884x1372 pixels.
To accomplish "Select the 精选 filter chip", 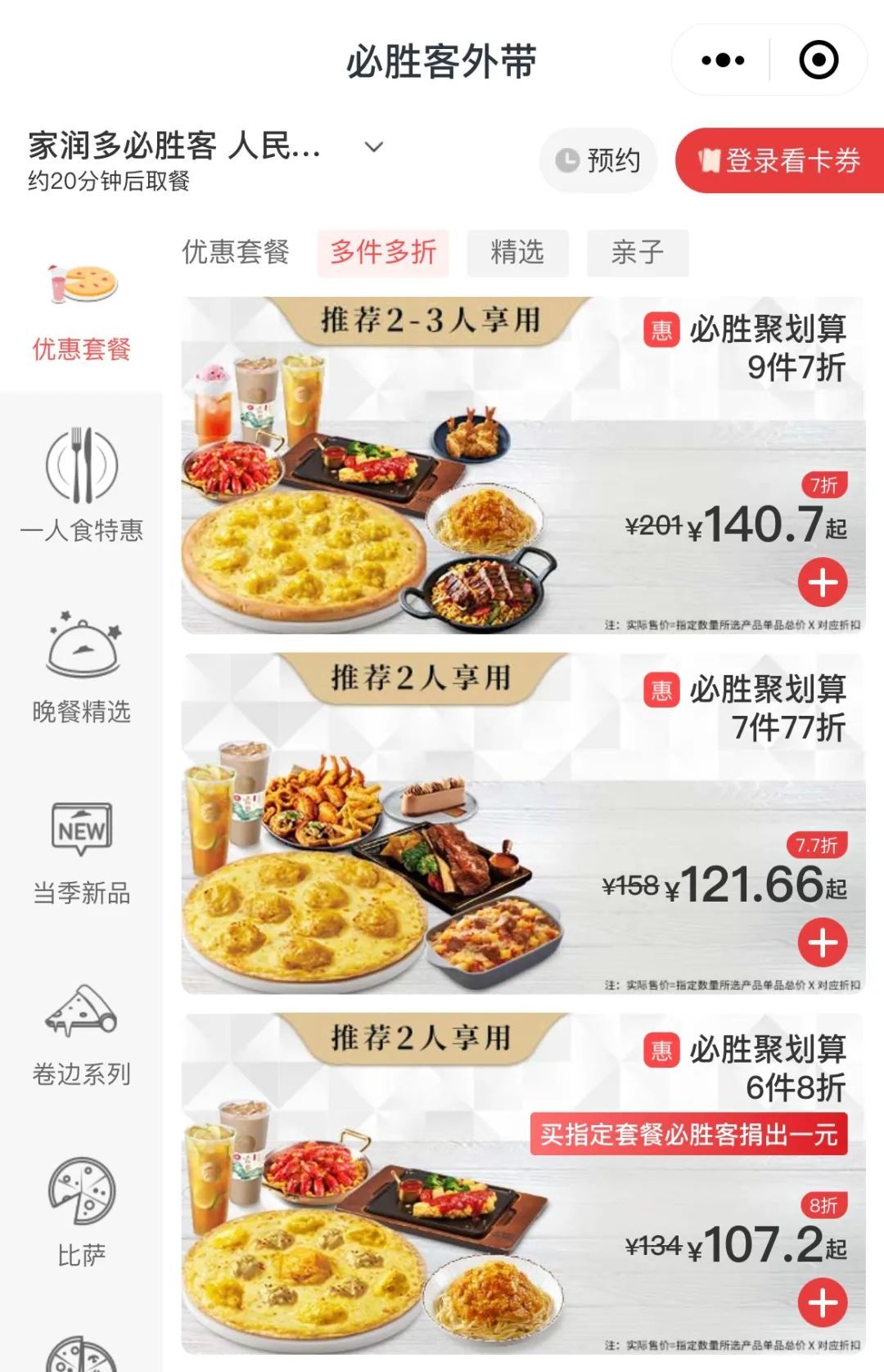I will [x=517, y=252].
